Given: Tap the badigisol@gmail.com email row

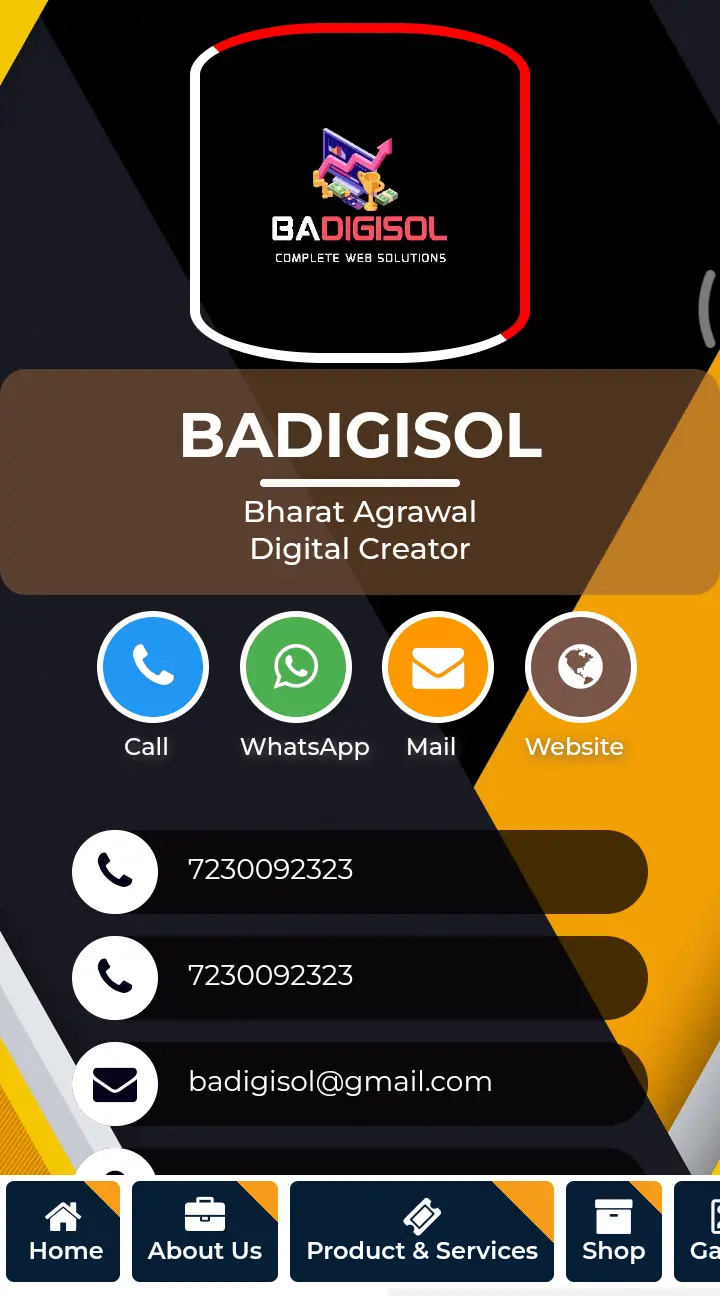Looking at the screenshot, I should tap(360, 1083).
